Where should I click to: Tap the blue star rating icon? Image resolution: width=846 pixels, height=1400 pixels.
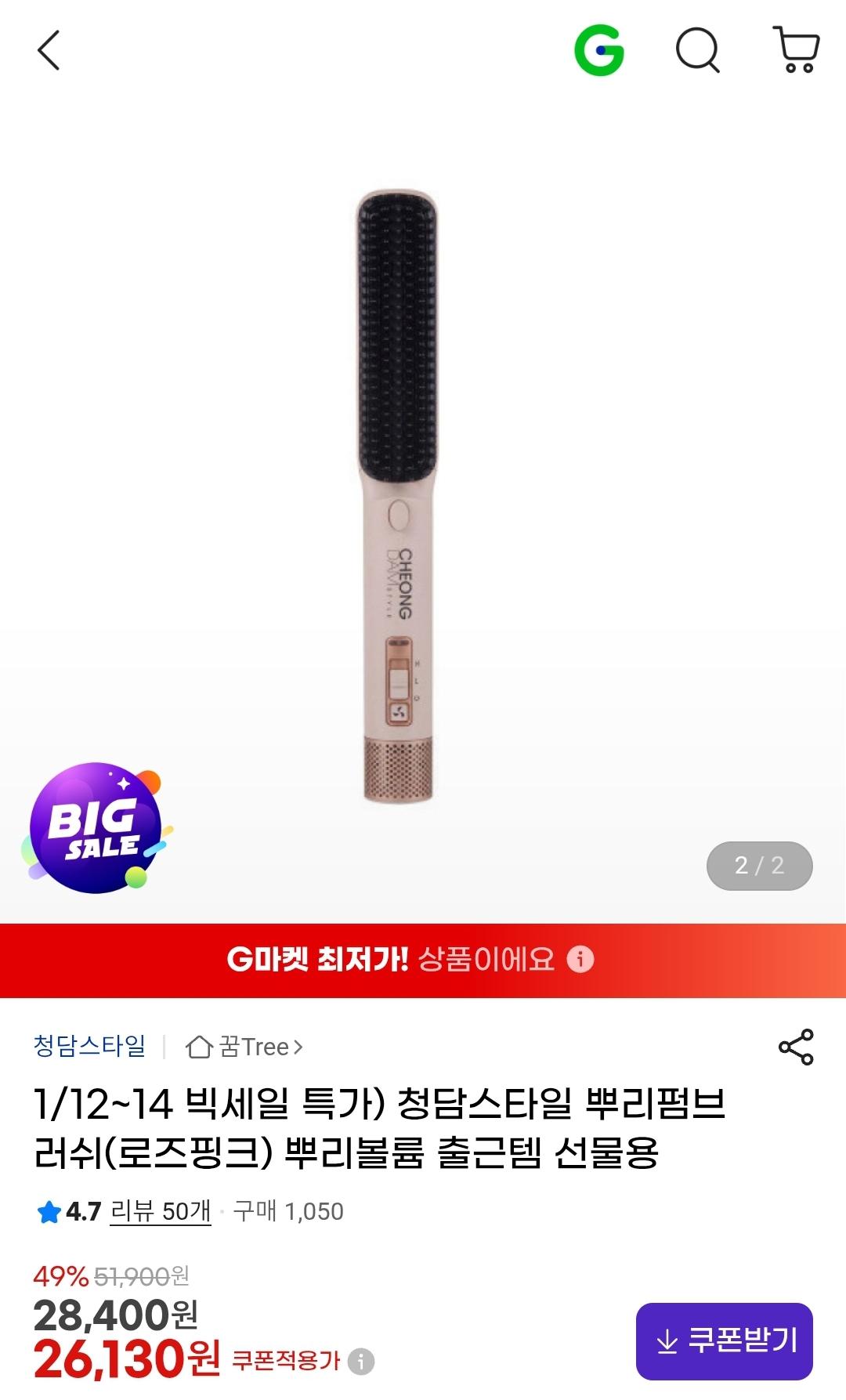[49, 1212]
